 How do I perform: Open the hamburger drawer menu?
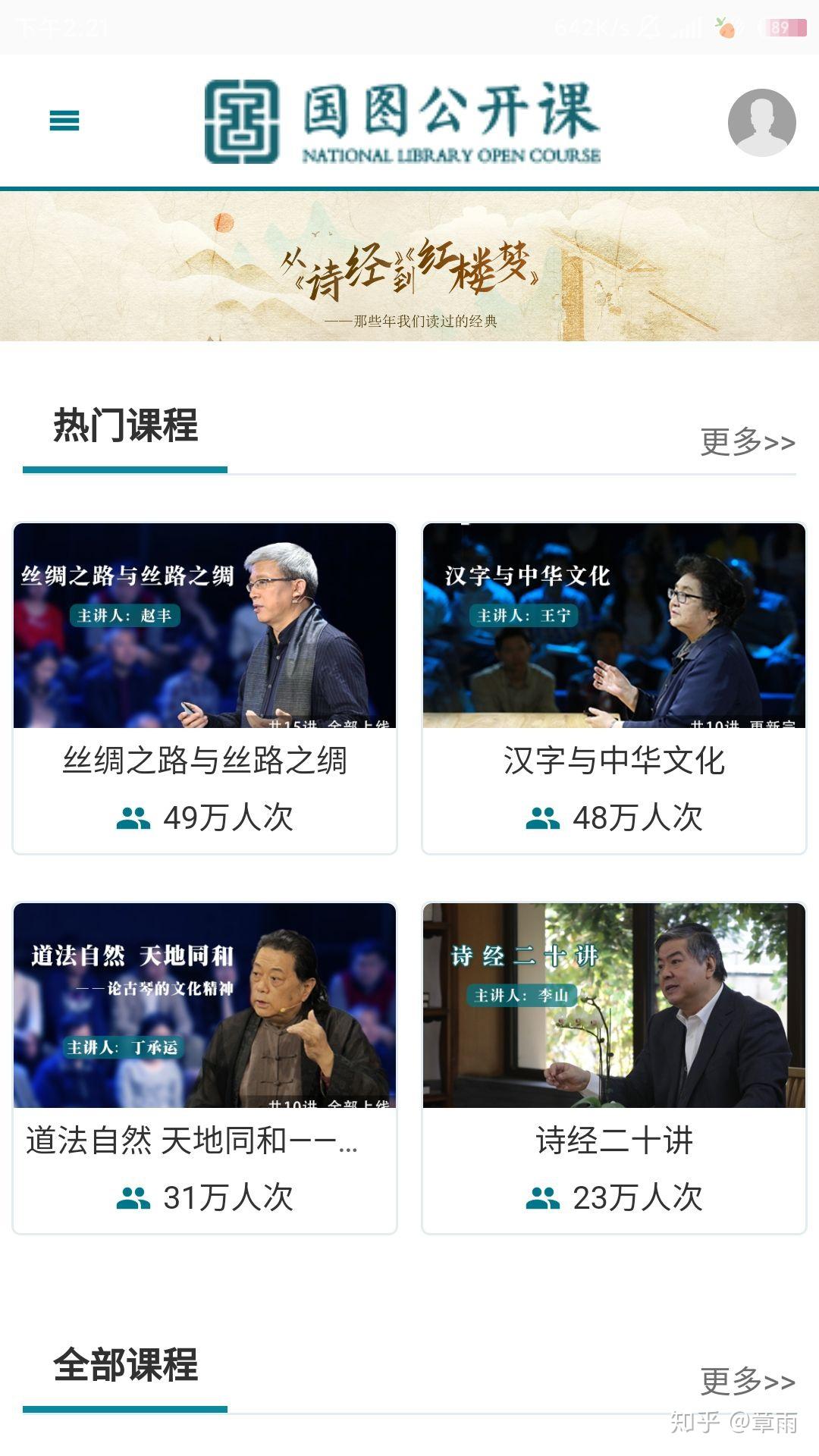(x=64, y=121)
